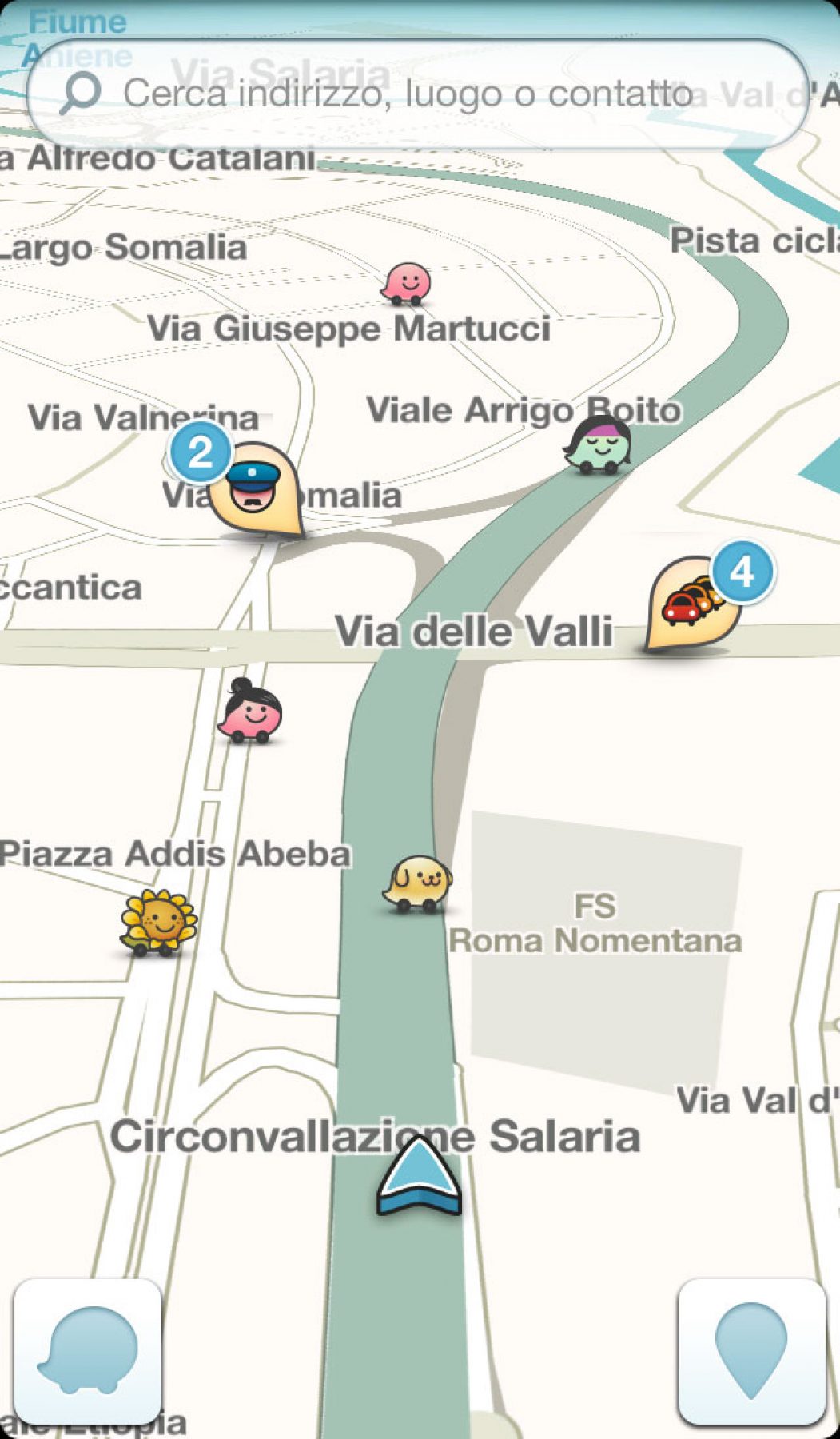This screenshot has height=1439, width=840.
Task: Open the police report marker
Action: click(x=256, y=488)
